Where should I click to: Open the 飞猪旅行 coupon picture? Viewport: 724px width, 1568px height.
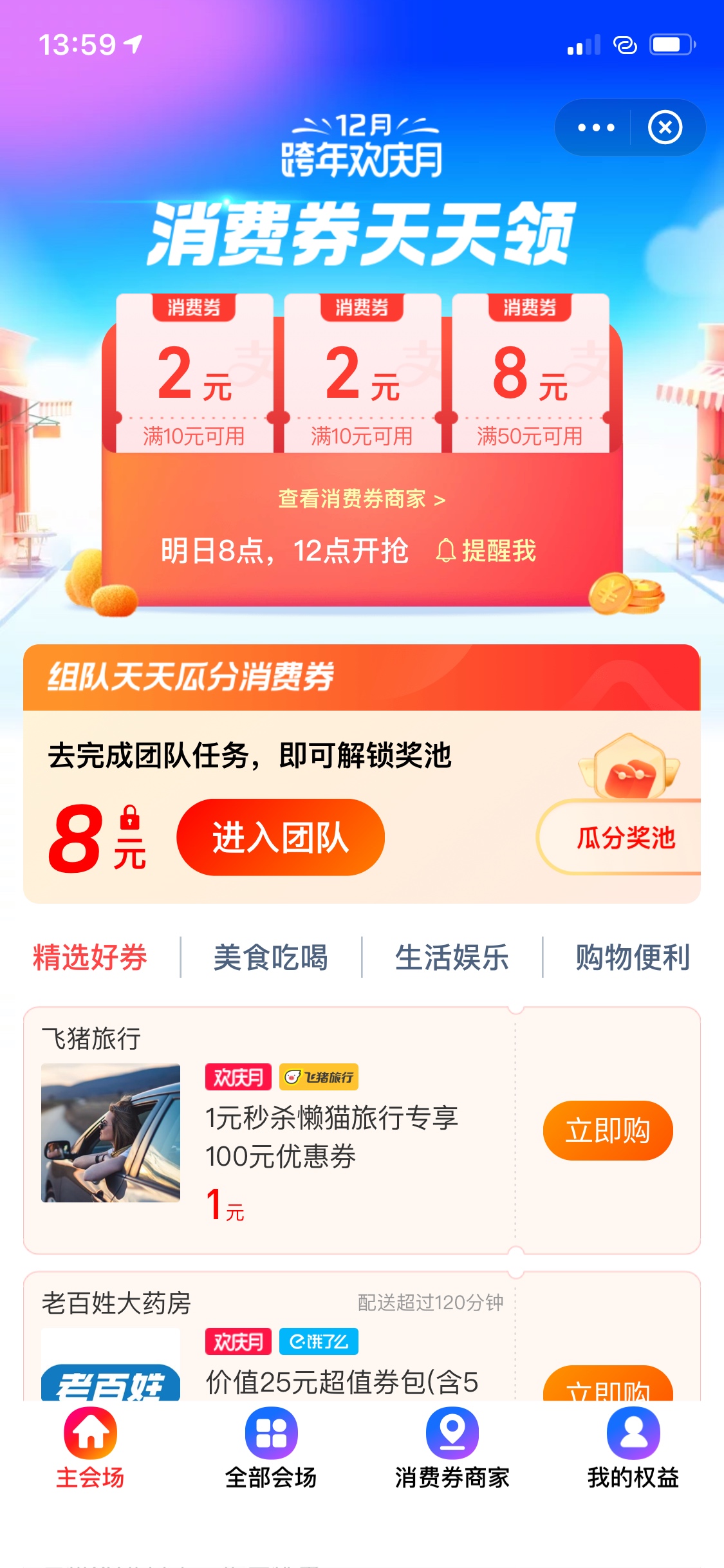tap(111, 1133)
